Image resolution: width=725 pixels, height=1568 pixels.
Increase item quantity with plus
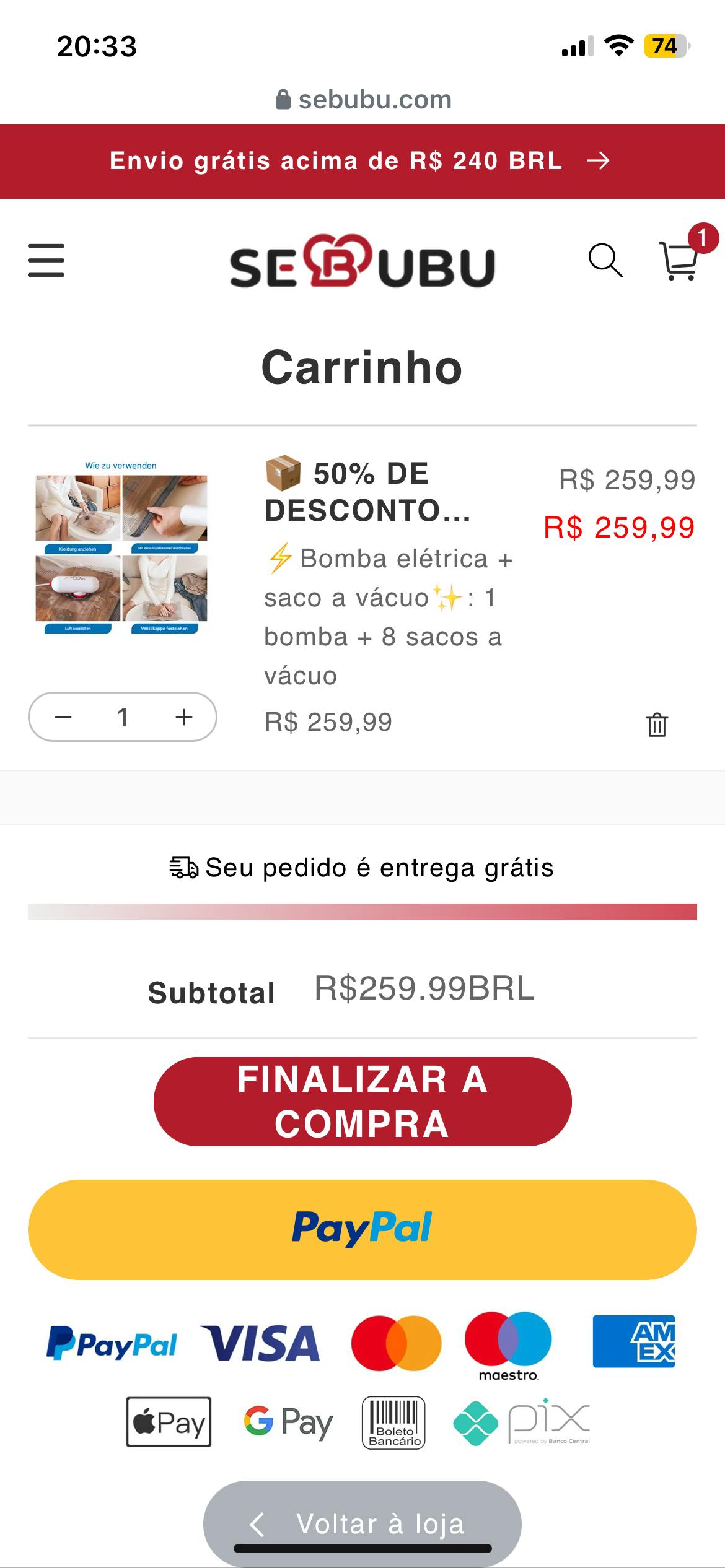(x=183, y=717)
